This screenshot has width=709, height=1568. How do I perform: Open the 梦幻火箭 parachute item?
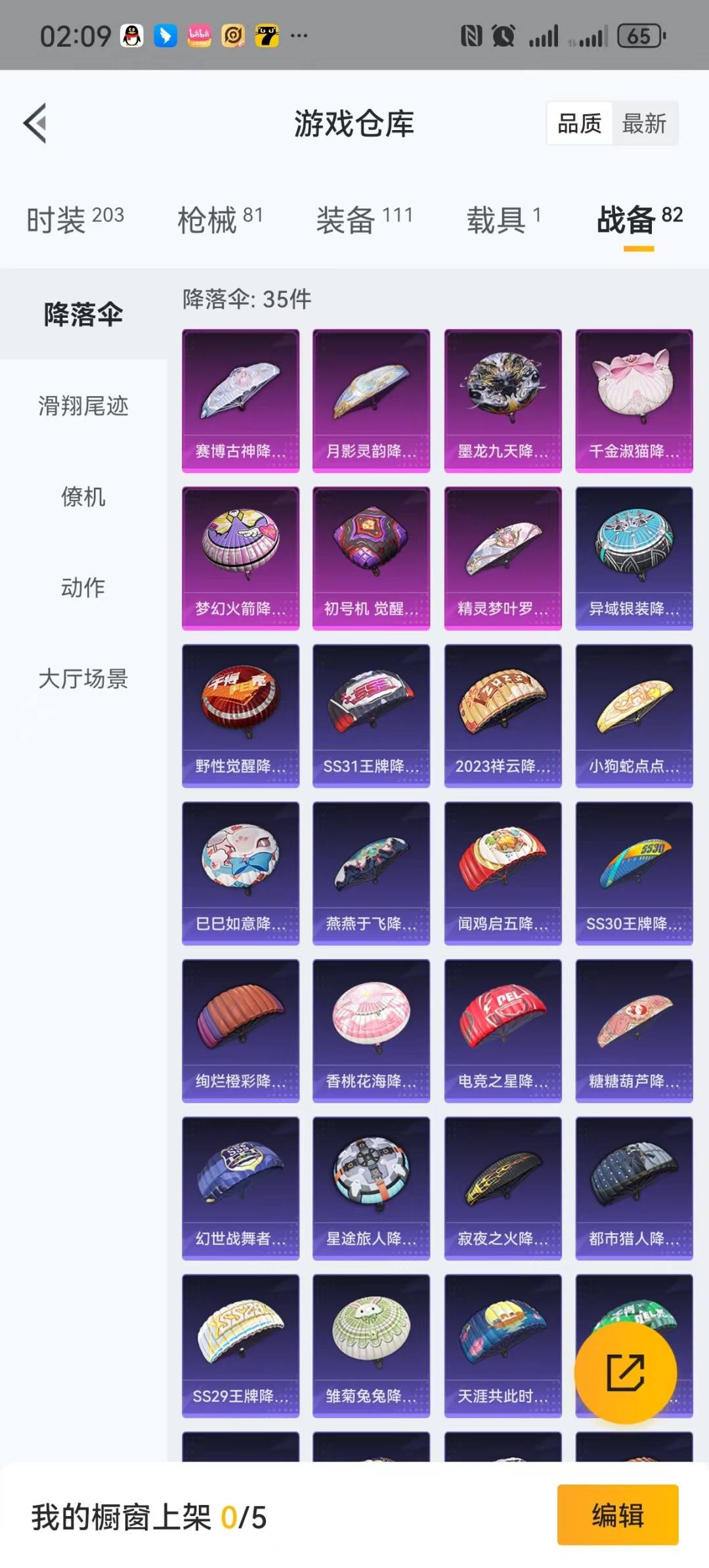point(240,558)
